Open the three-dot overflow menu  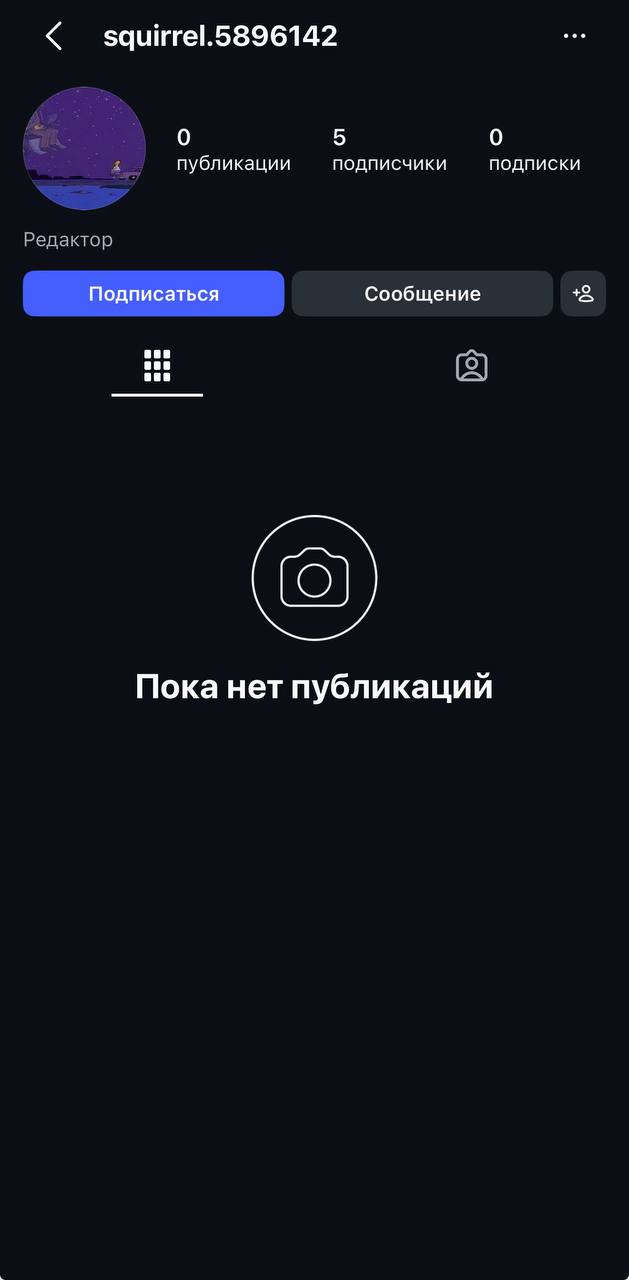[x=574, y=37]
